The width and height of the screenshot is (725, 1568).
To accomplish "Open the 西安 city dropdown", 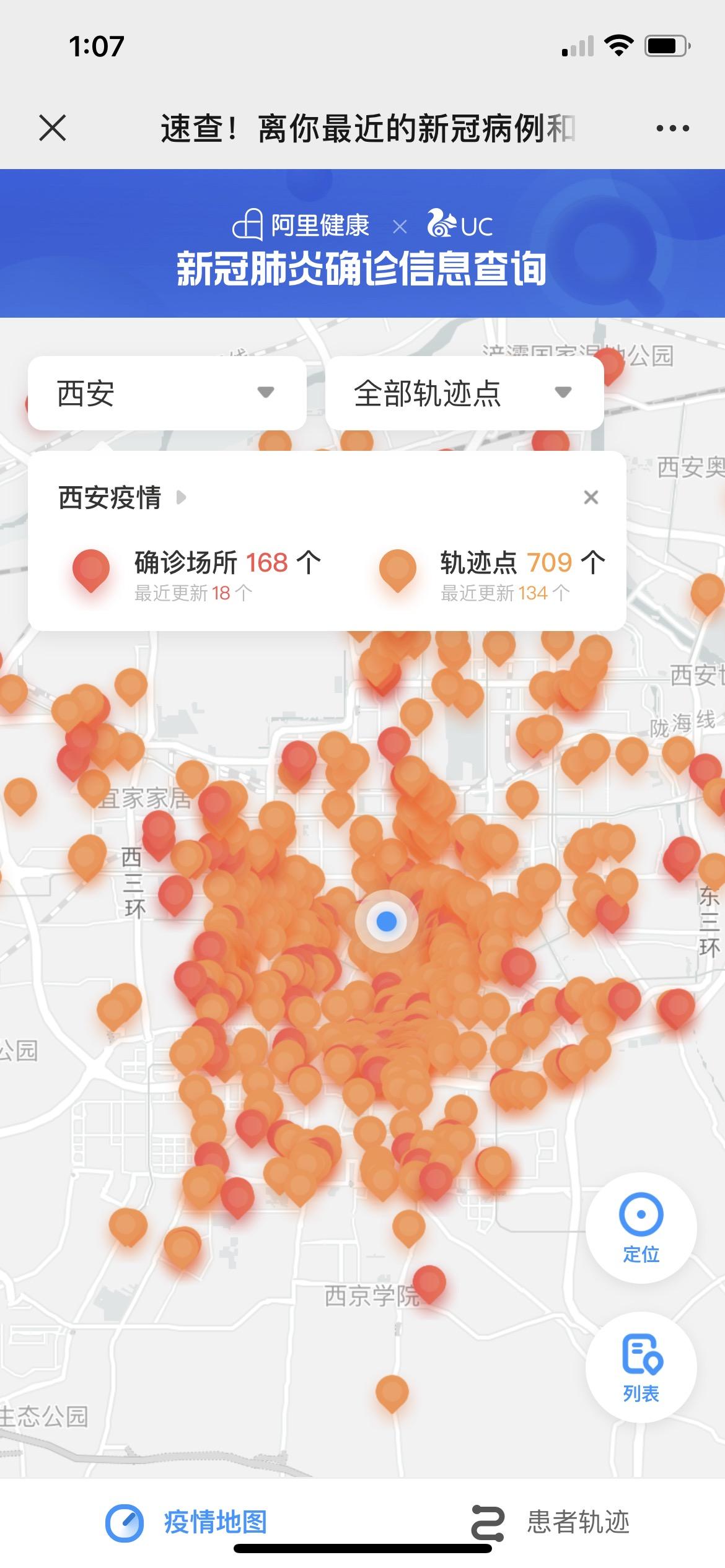I will pos(167,393).
